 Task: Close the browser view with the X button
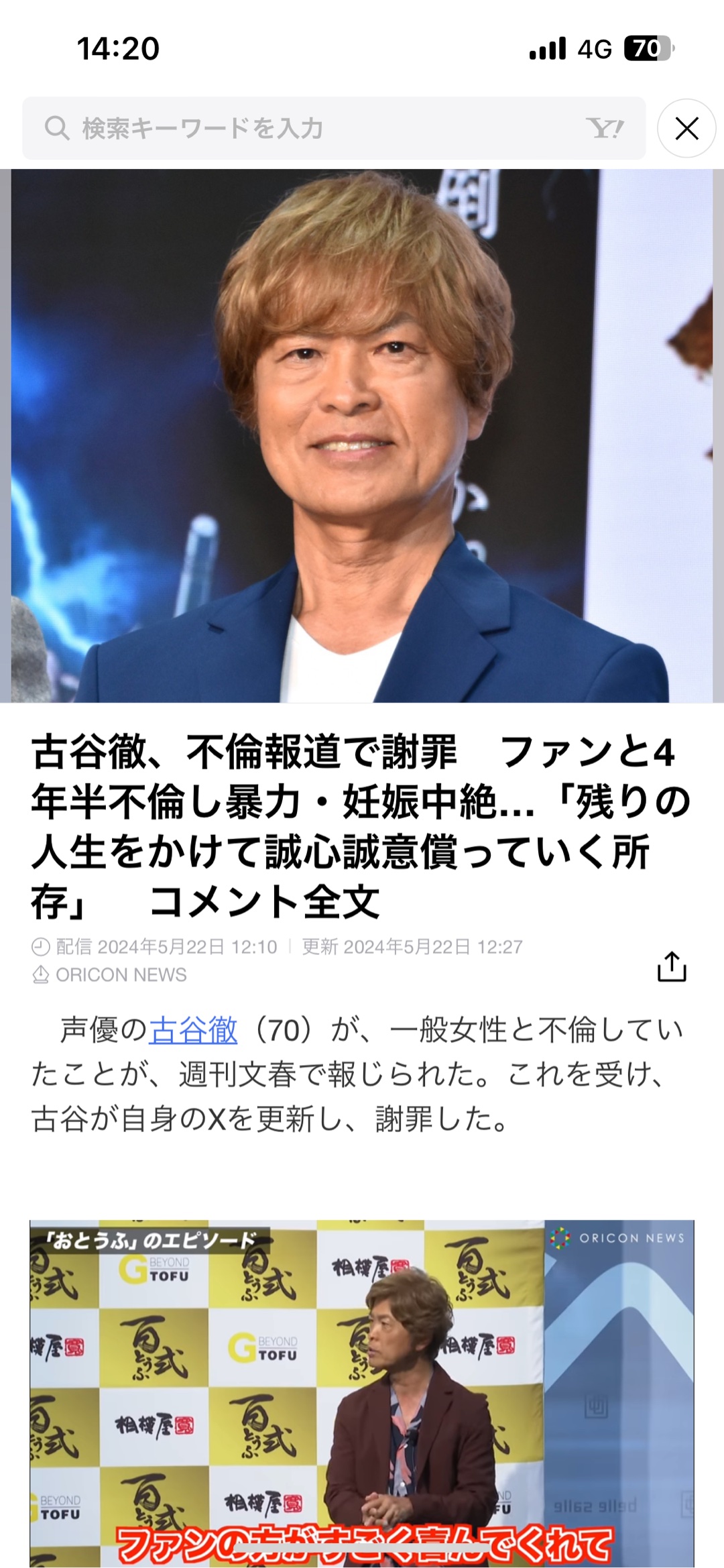tap(686, 128)
